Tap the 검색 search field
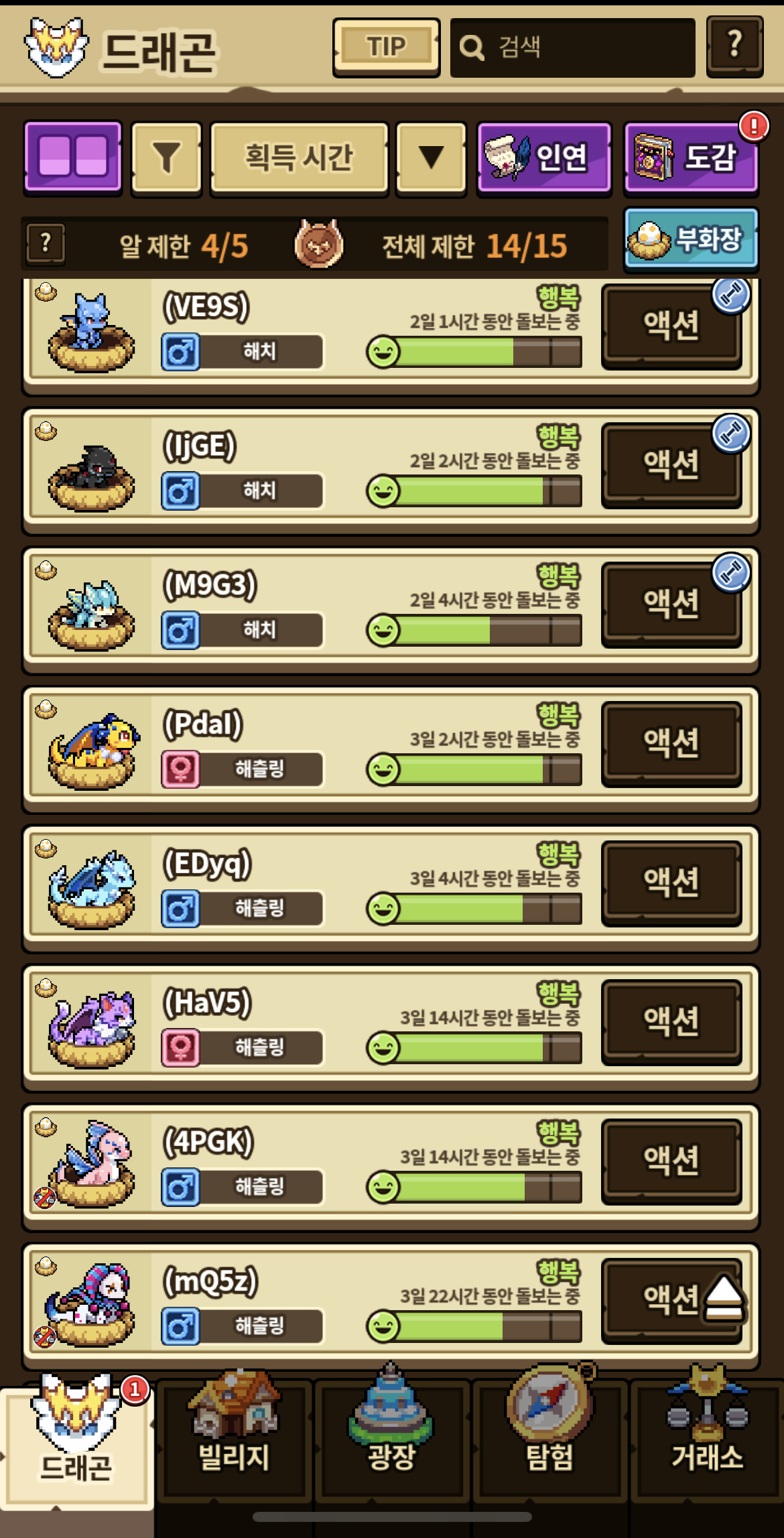This screenshot has width=784, height=1538. 572,48
